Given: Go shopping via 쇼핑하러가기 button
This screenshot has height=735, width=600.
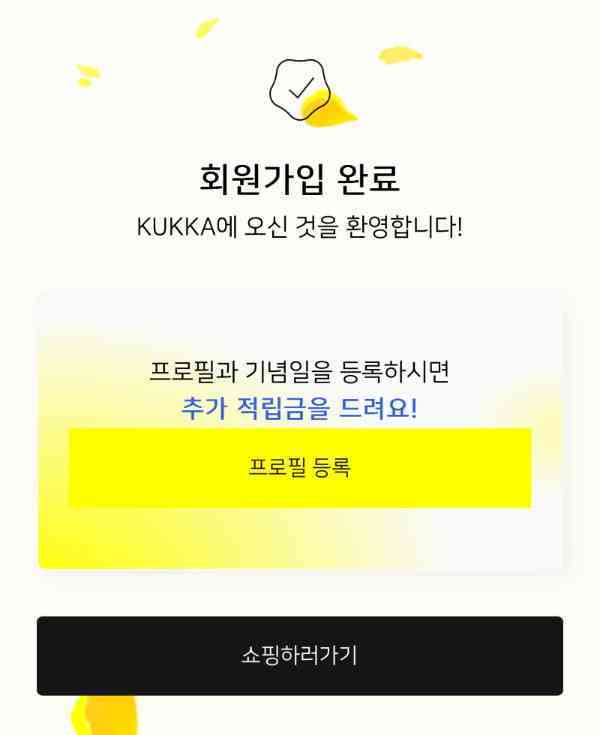Looking at the screenshot, I should 300,656.
